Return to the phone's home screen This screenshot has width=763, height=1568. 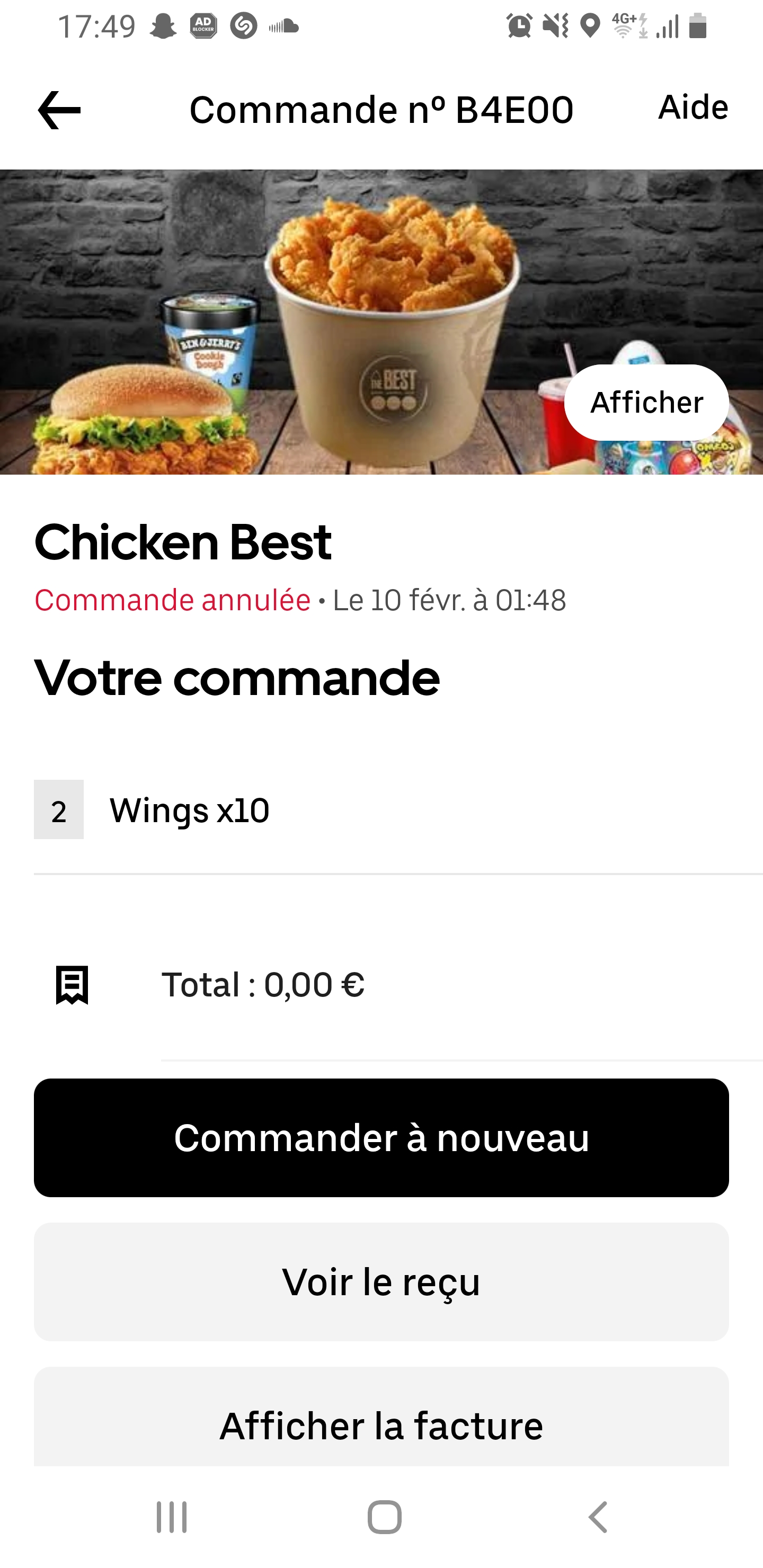tap(384, 1516)
